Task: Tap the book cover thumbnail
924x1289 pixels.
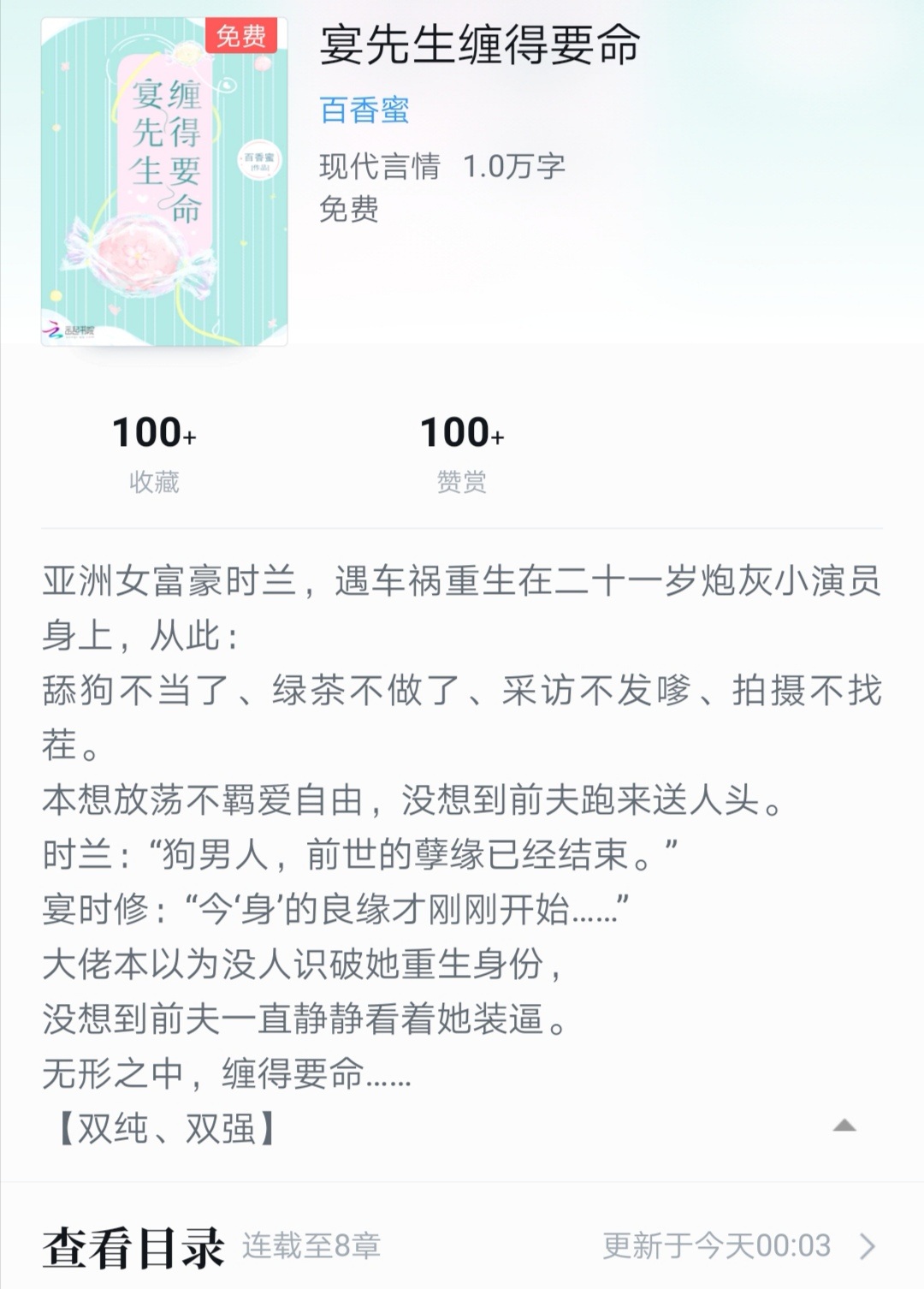Action: (164, 181)
